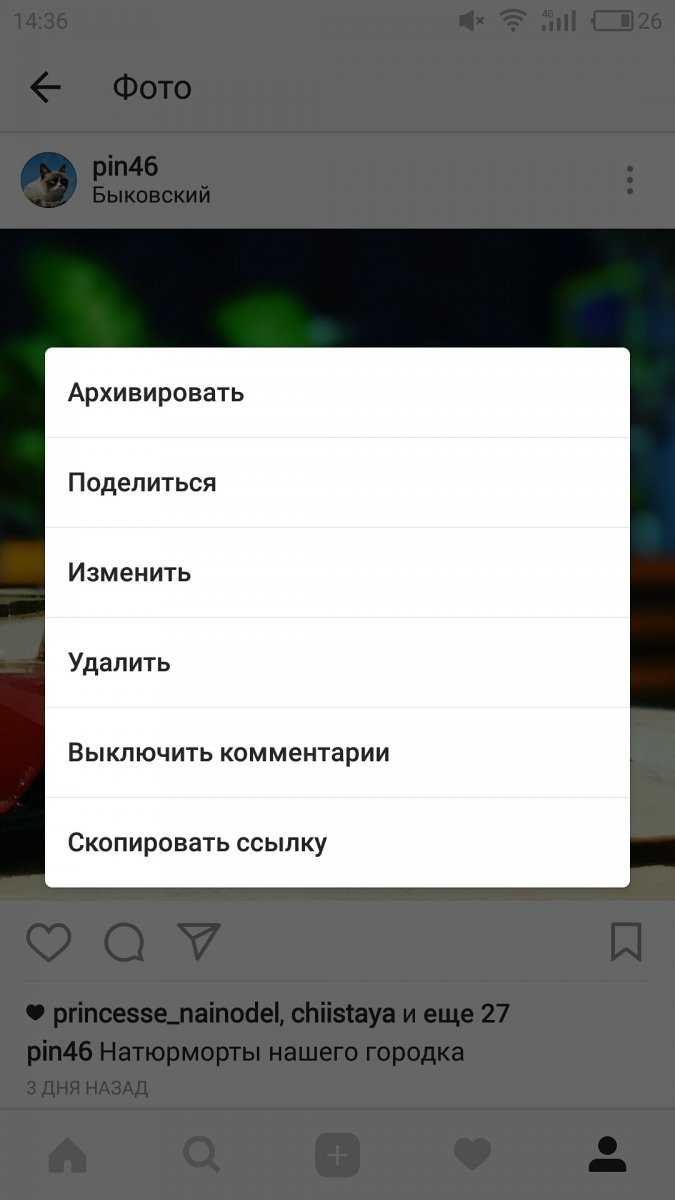Switch to the Home tab
This screenshot has height=1200, width=675.
click(68, 1156)
